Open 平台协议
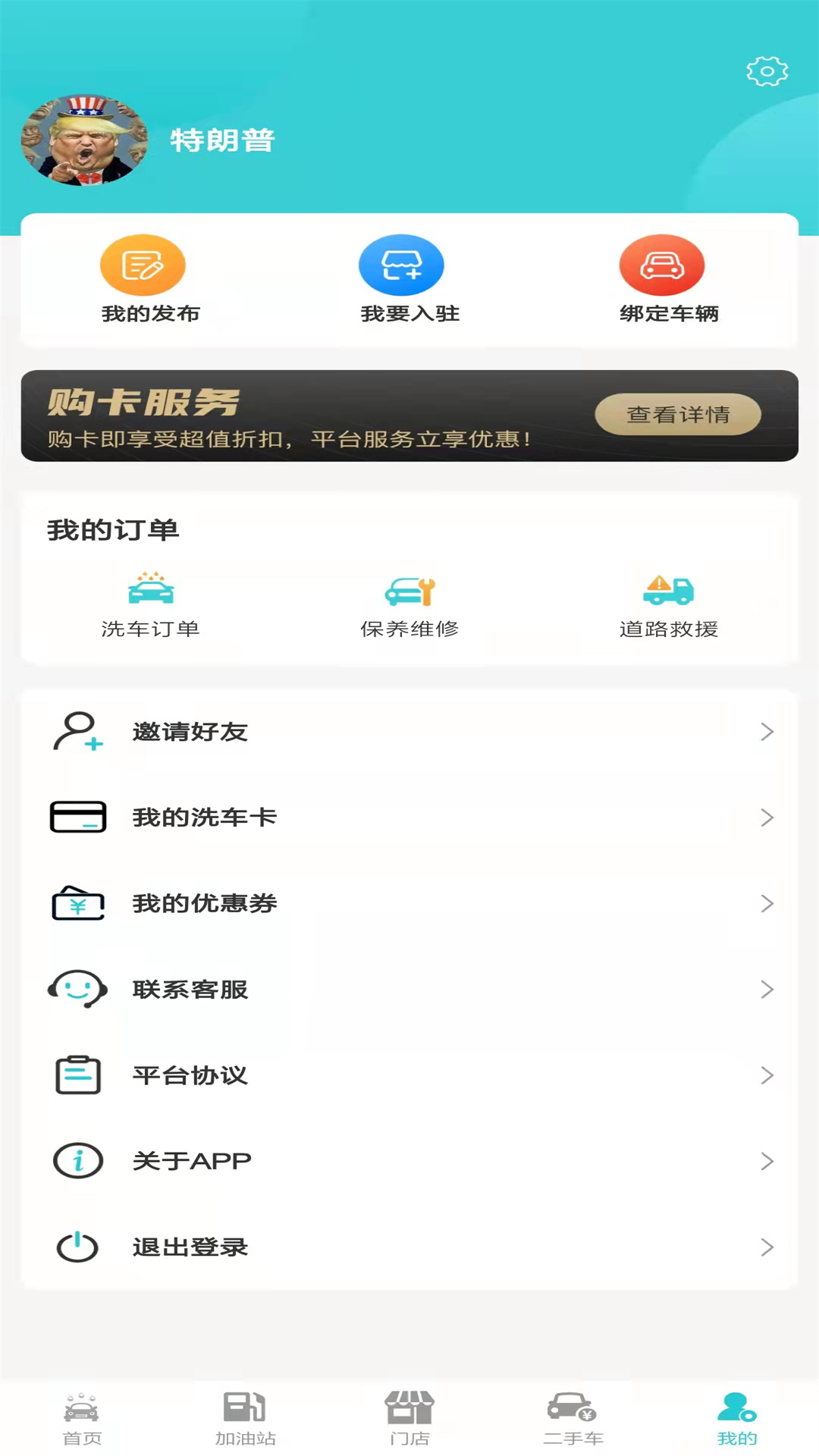This screenshot has height=1456, width=819. click(x=409, y=1075)
